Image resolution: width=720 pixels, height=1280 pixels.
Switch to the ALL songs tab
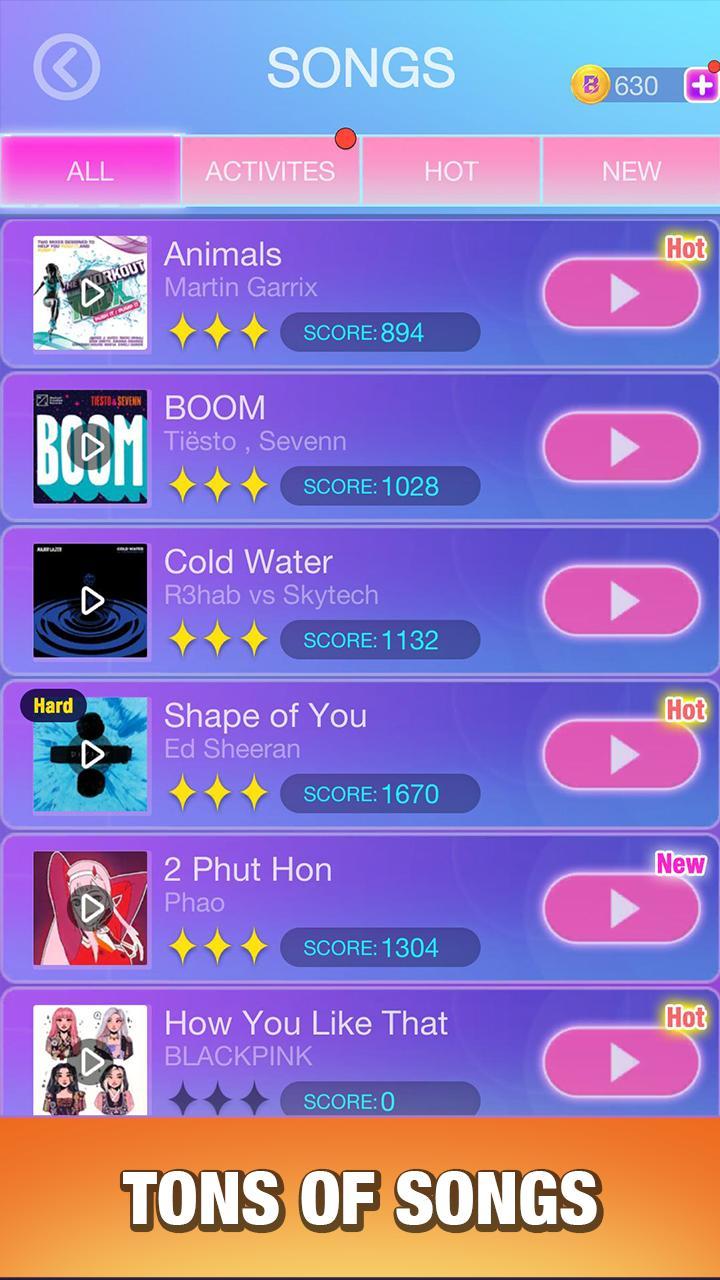click(x=90, y=171)
